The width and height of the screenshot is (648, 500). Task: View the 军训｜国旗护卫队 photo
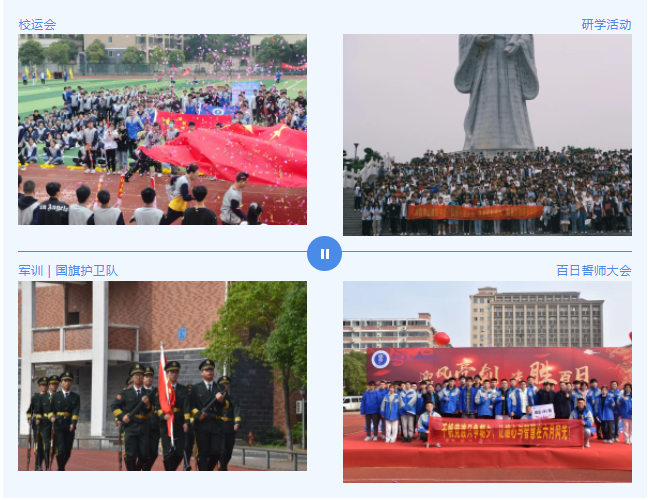pyautogui.click(x=162, y=375)
